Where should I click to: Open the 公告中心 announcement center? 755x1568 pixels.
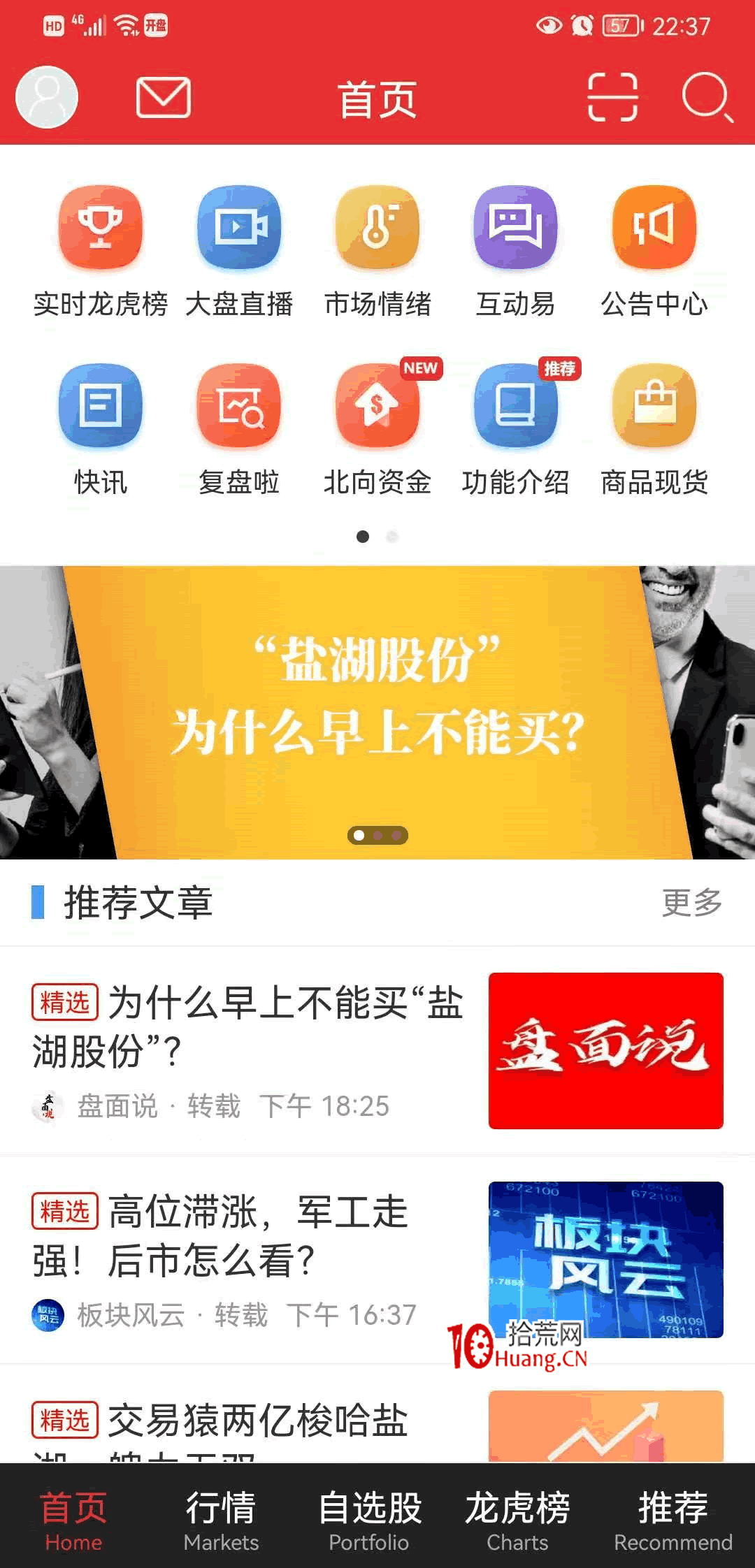point(654,231)
